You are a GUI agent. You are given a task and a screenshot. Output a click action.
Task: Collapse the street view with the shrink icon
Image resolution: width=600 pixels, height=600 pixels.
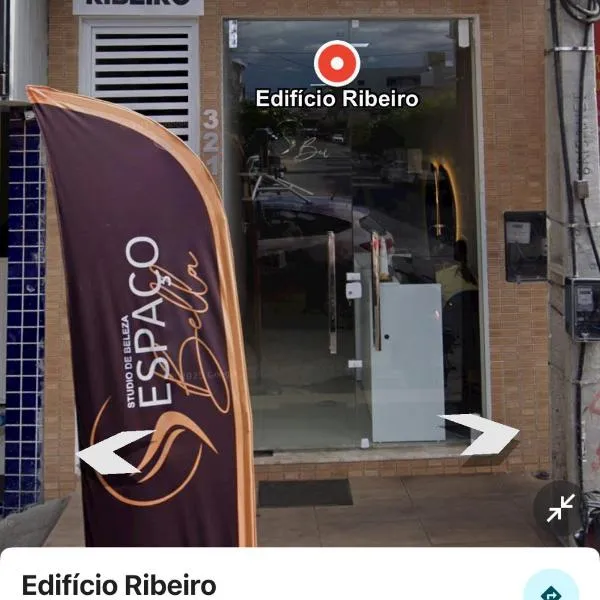(561, 509)
